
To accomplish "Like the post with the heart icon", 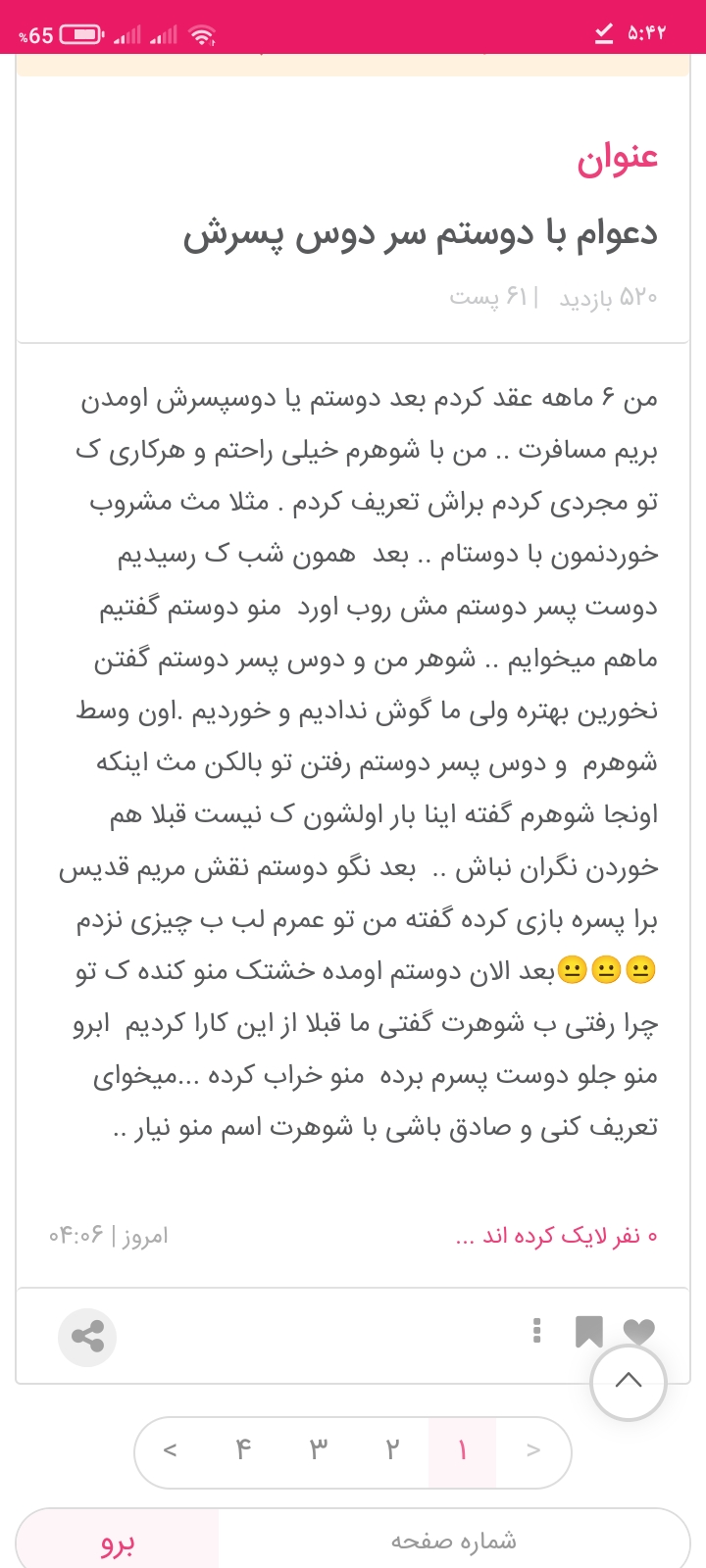I will coord(638,1330).
